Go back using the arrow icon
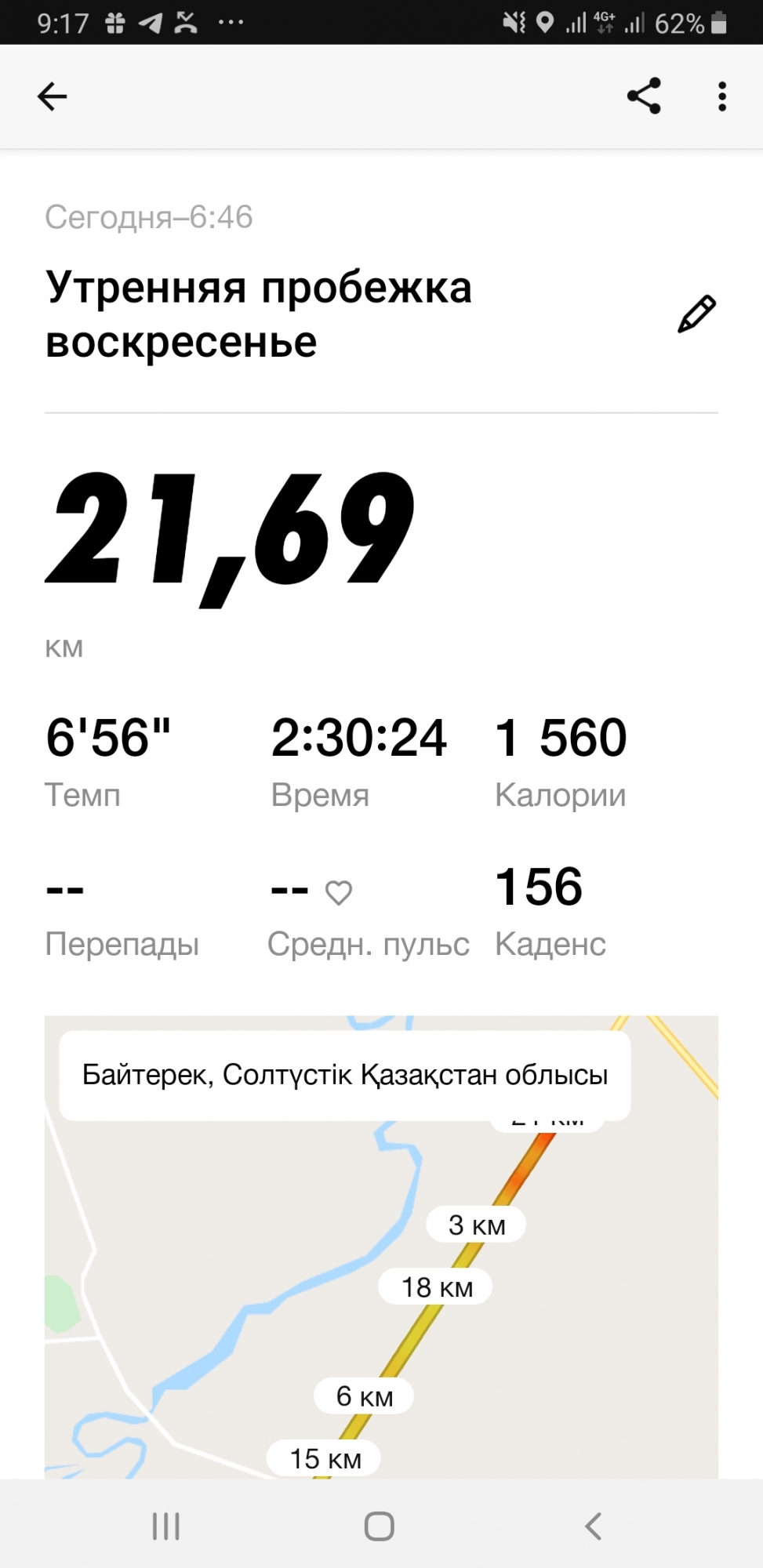Image resolution: width=763 pixels, height=1568 pixels. 53,96
